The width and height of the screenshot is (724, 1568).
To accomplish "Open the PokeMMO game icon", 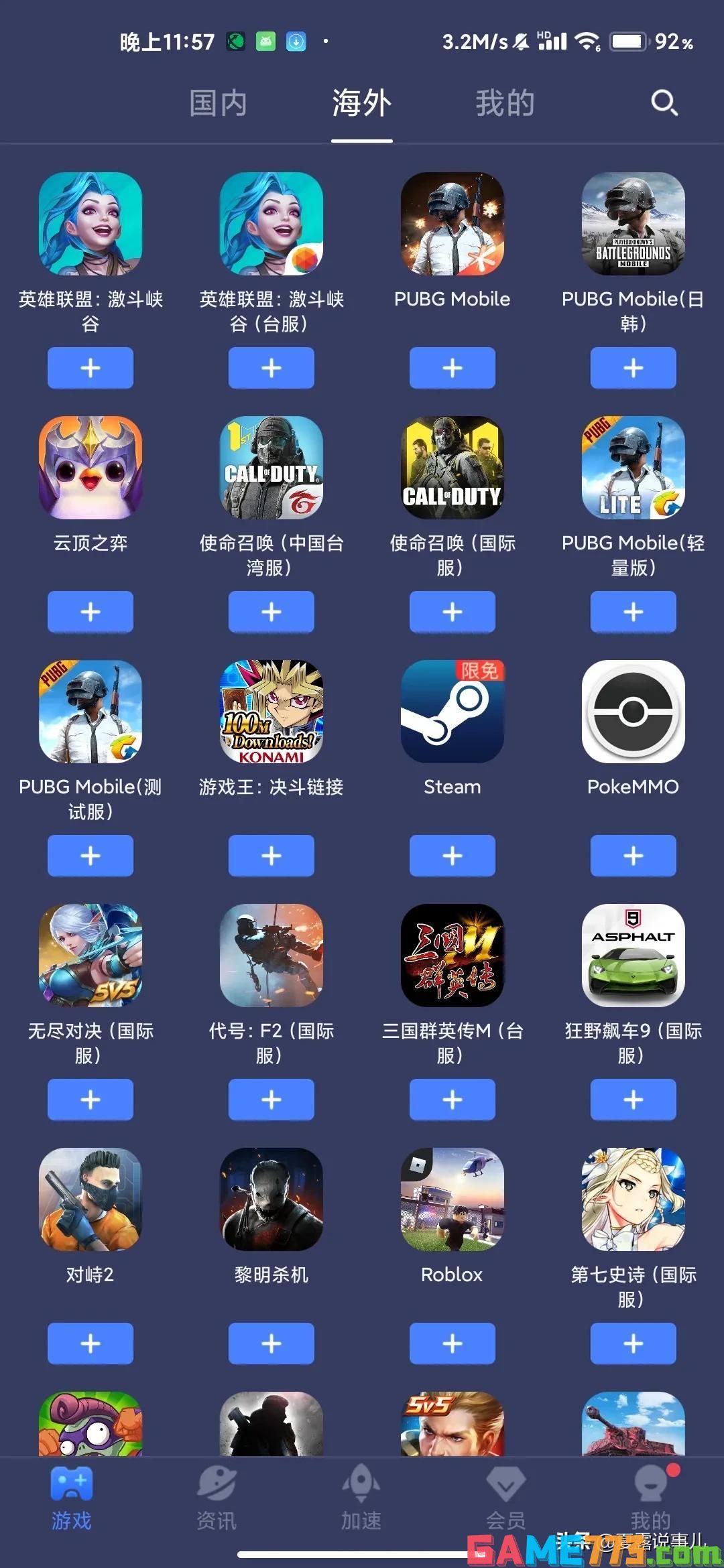I will (633, 712).
